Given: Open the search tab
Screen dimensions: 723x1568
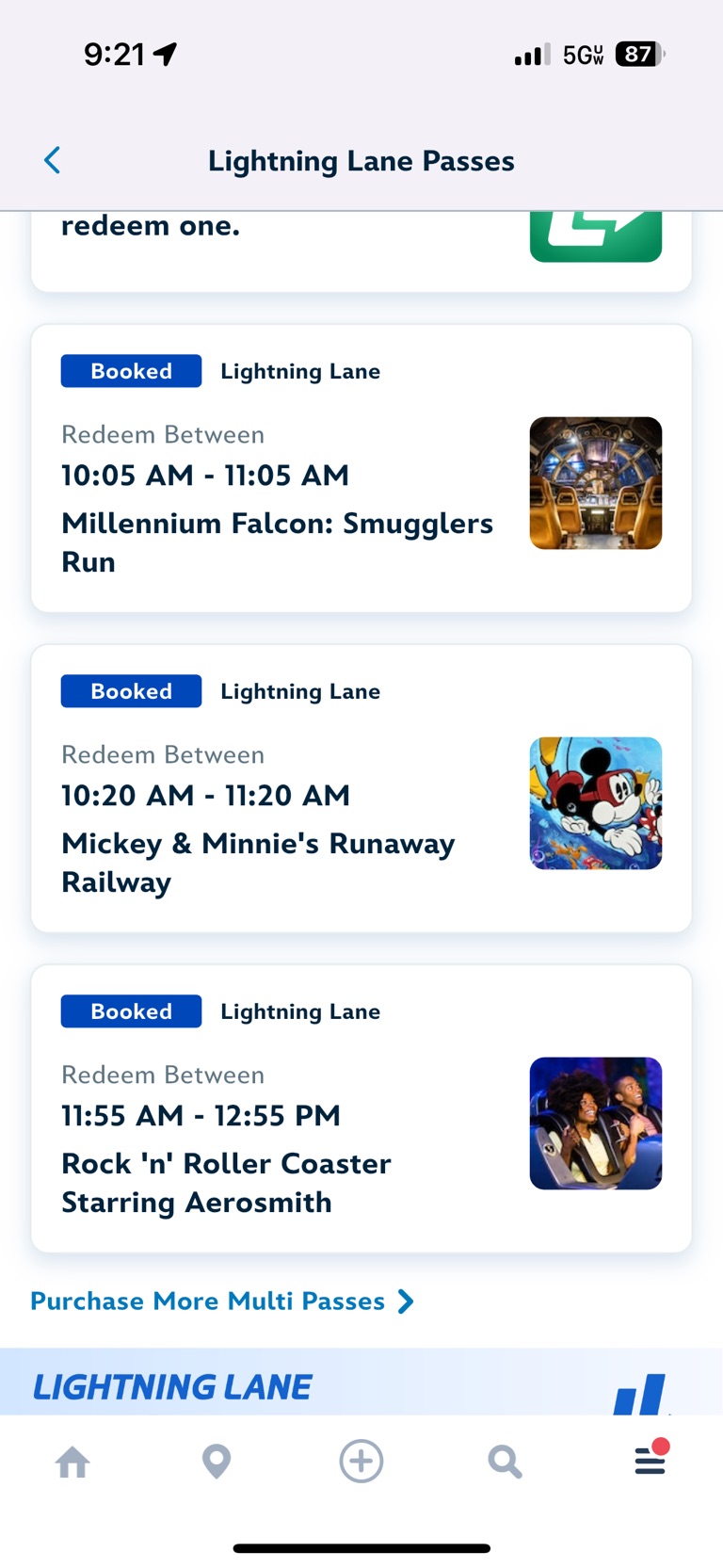Looking at the screenshot, I should click(x=506, y=1462).
